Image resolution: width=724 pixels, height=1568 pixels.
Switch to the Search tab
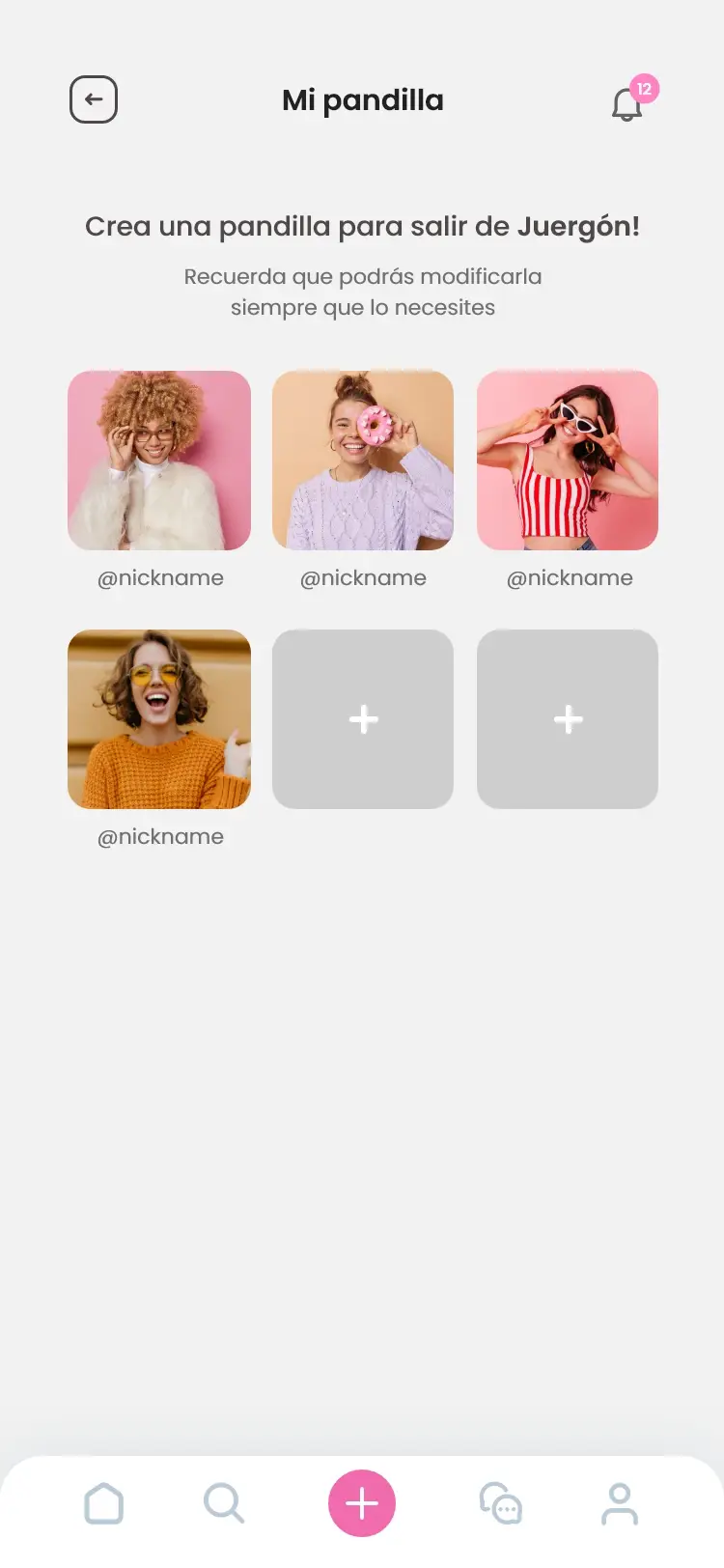(224, 1503)
